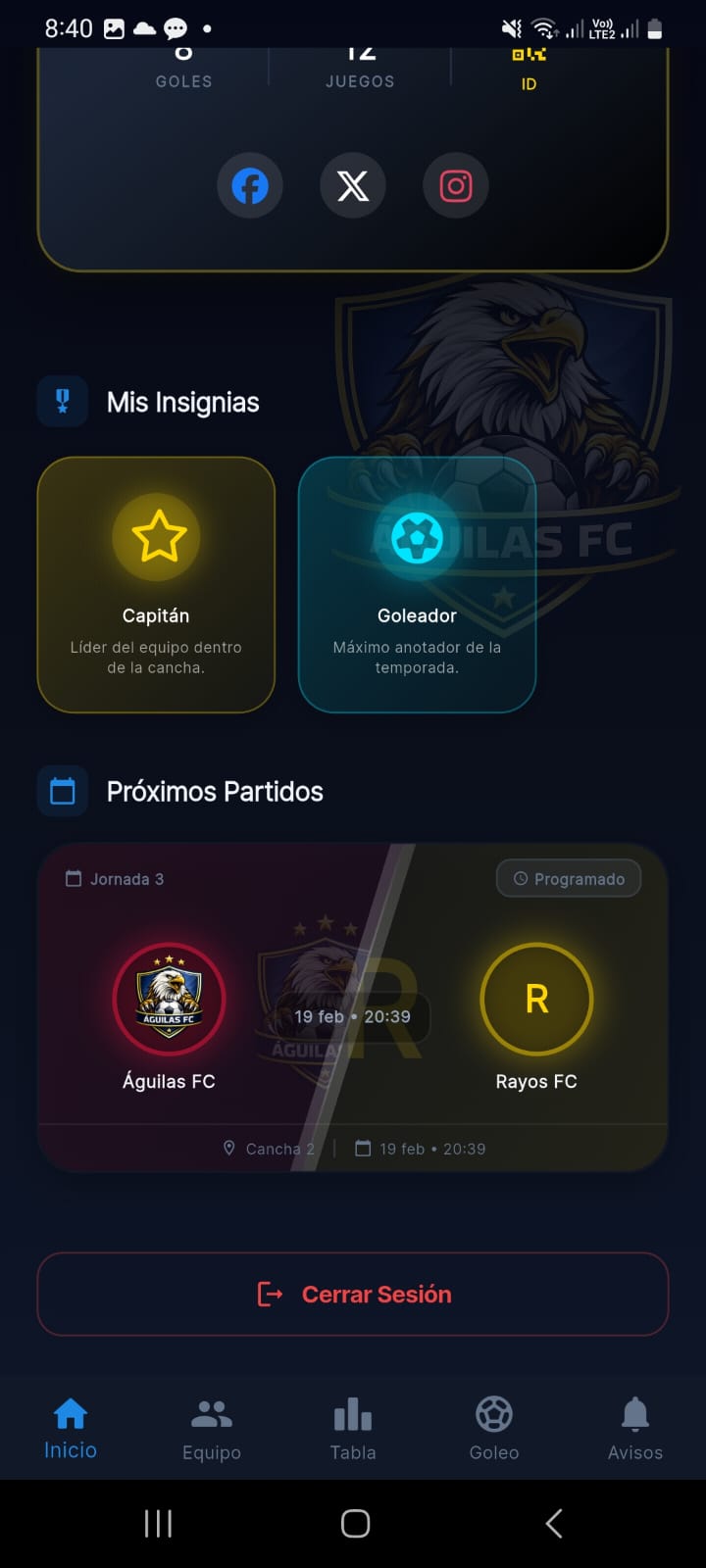
Task: Open the Goleo section
Action: (x=493, y=1428)
